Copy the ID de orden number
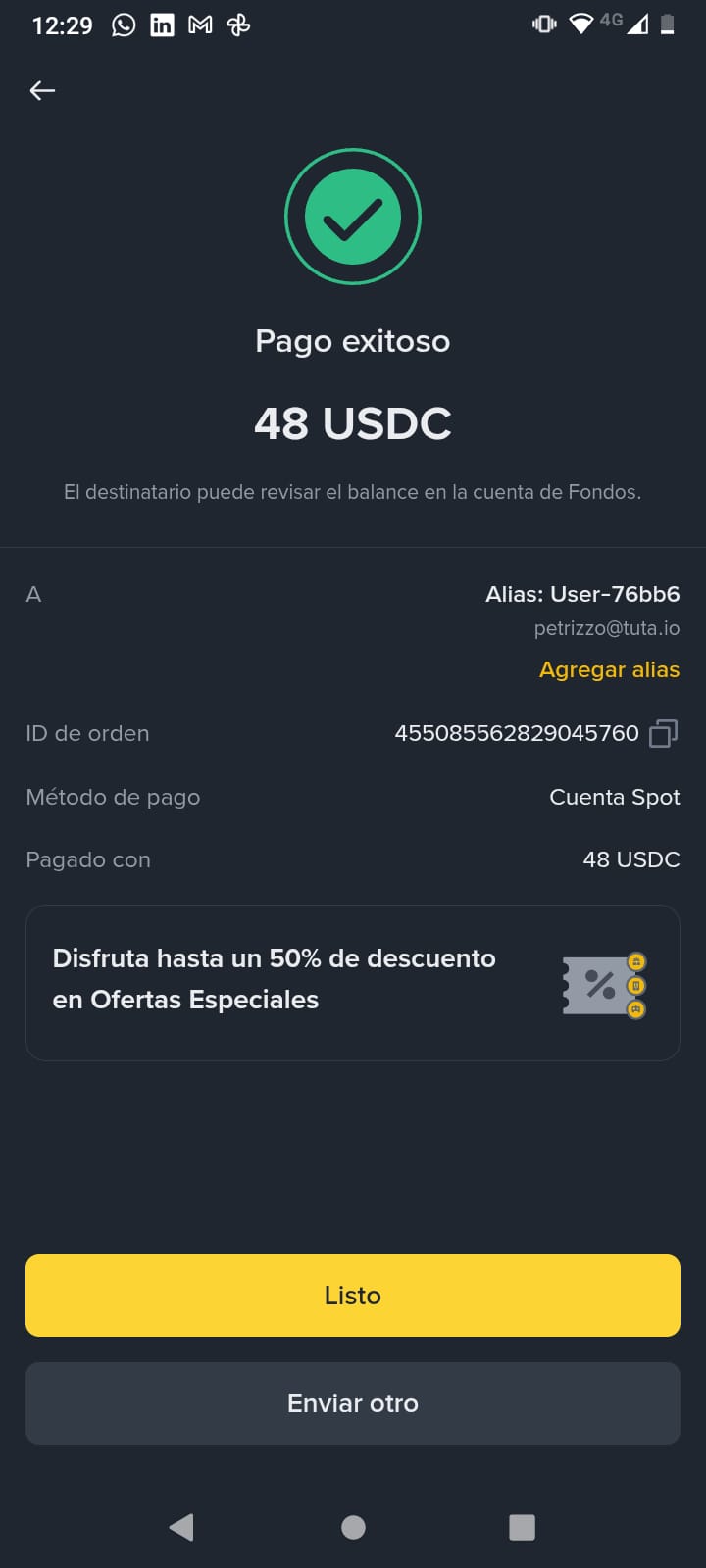Image resolution: width=706 pixels, height=1568 pixels. (663, 733)
